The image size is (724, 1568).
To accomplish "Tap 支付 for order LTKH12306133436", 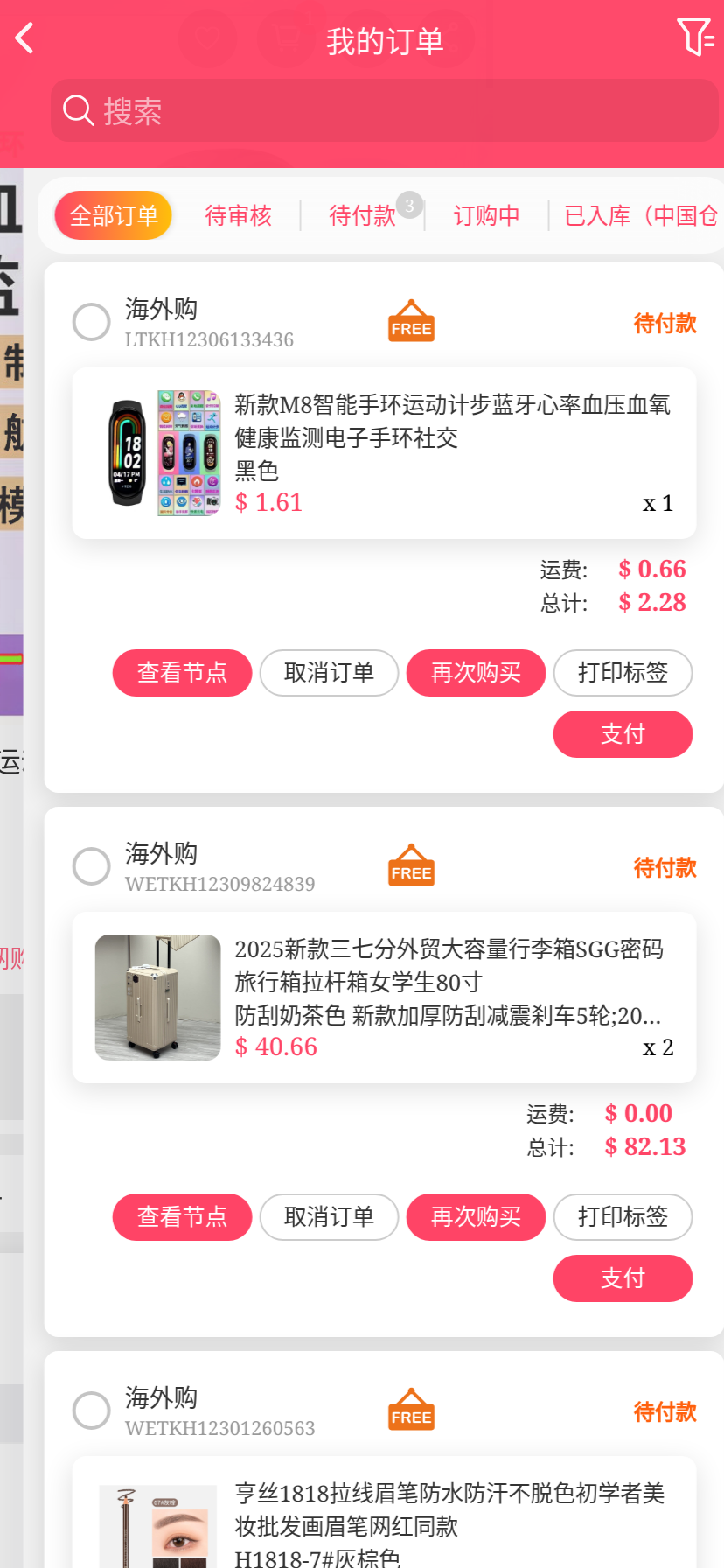I will [623, 734].
